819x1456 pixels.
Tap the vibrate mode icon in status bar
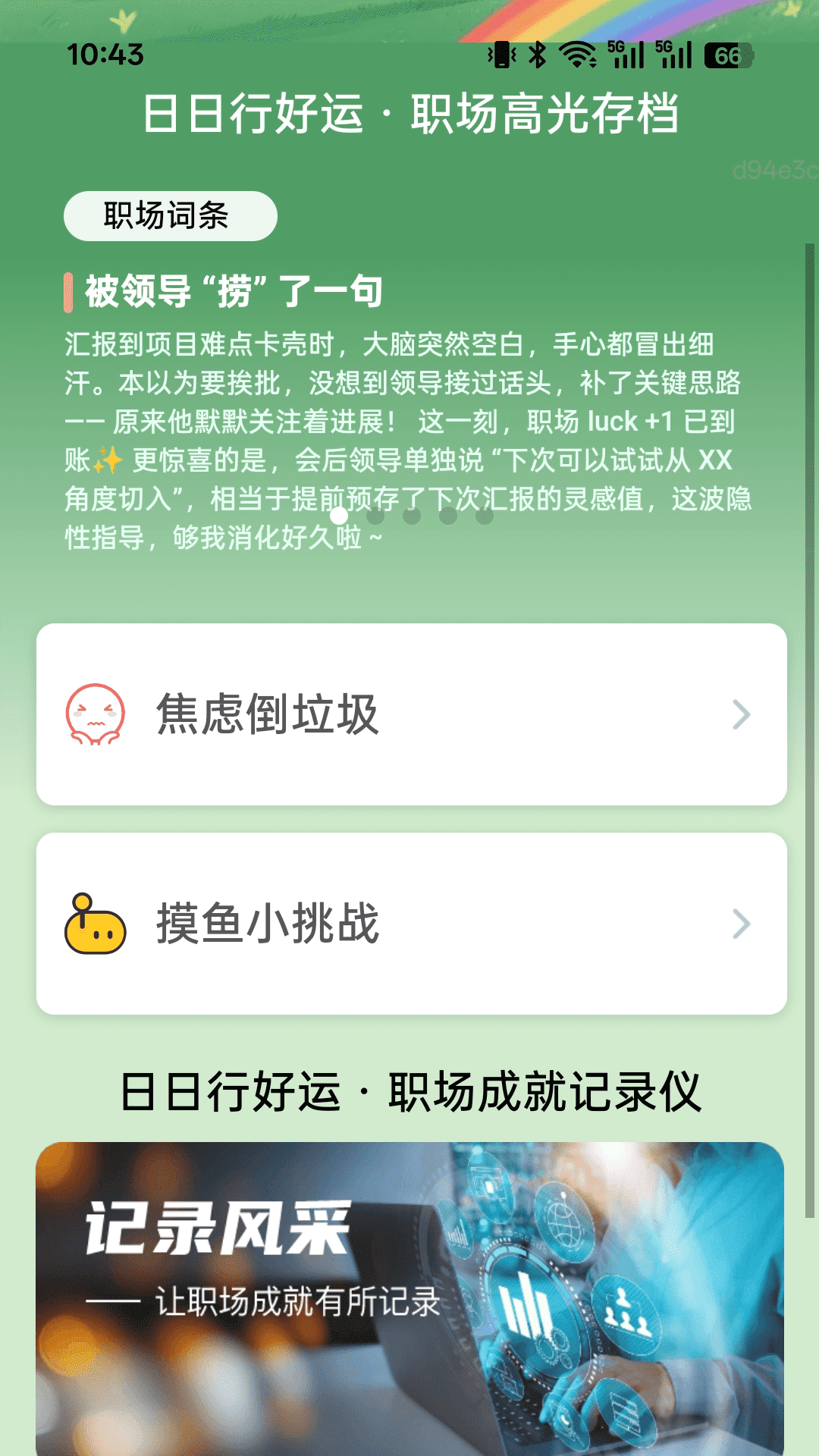[x=502, y=54]
